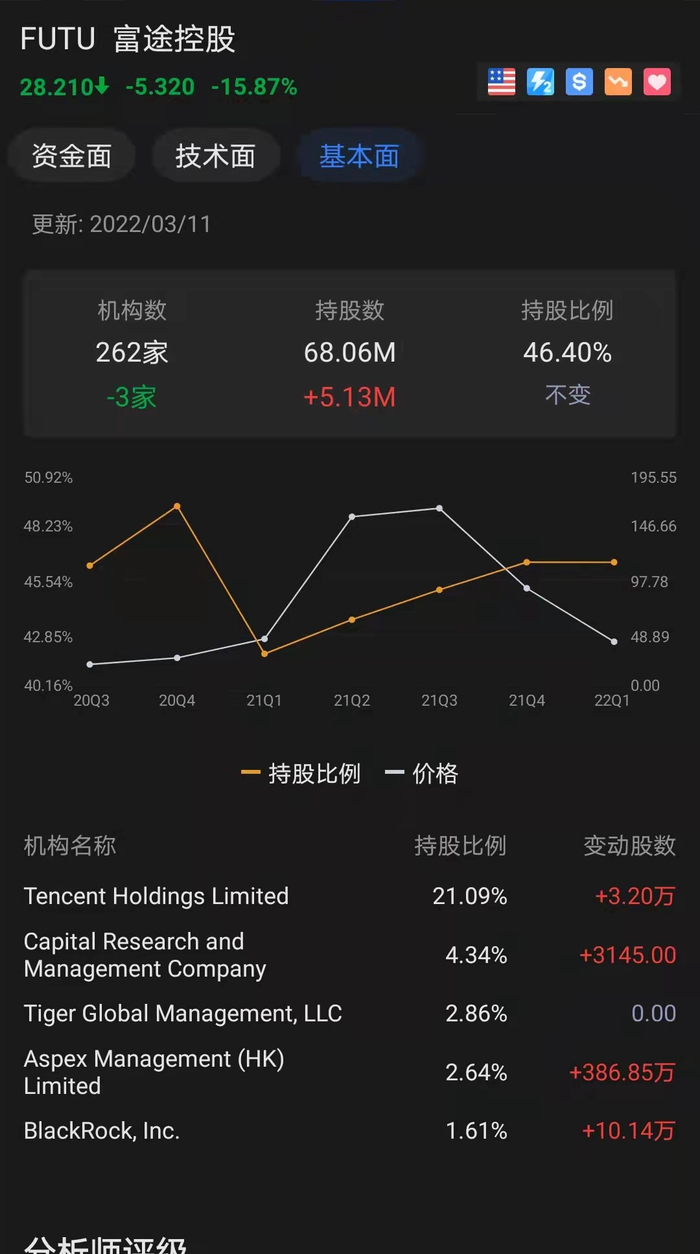Switch to the 技术面 tab
The image size is (700, 1254).
215,156
